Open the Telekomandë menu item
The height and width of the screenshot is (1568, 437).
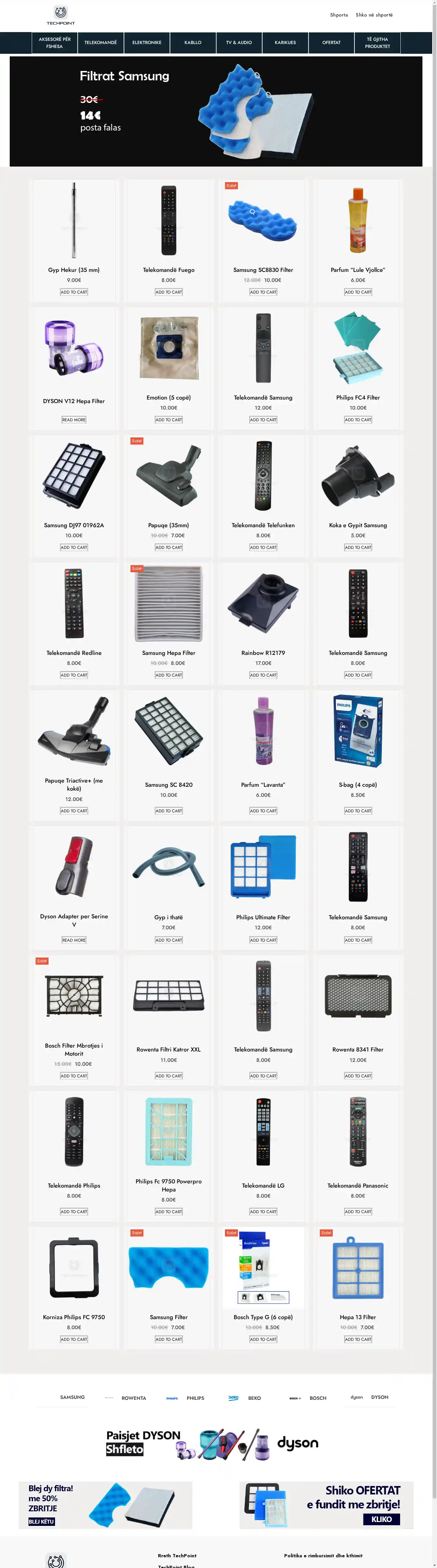pos(100,42)
